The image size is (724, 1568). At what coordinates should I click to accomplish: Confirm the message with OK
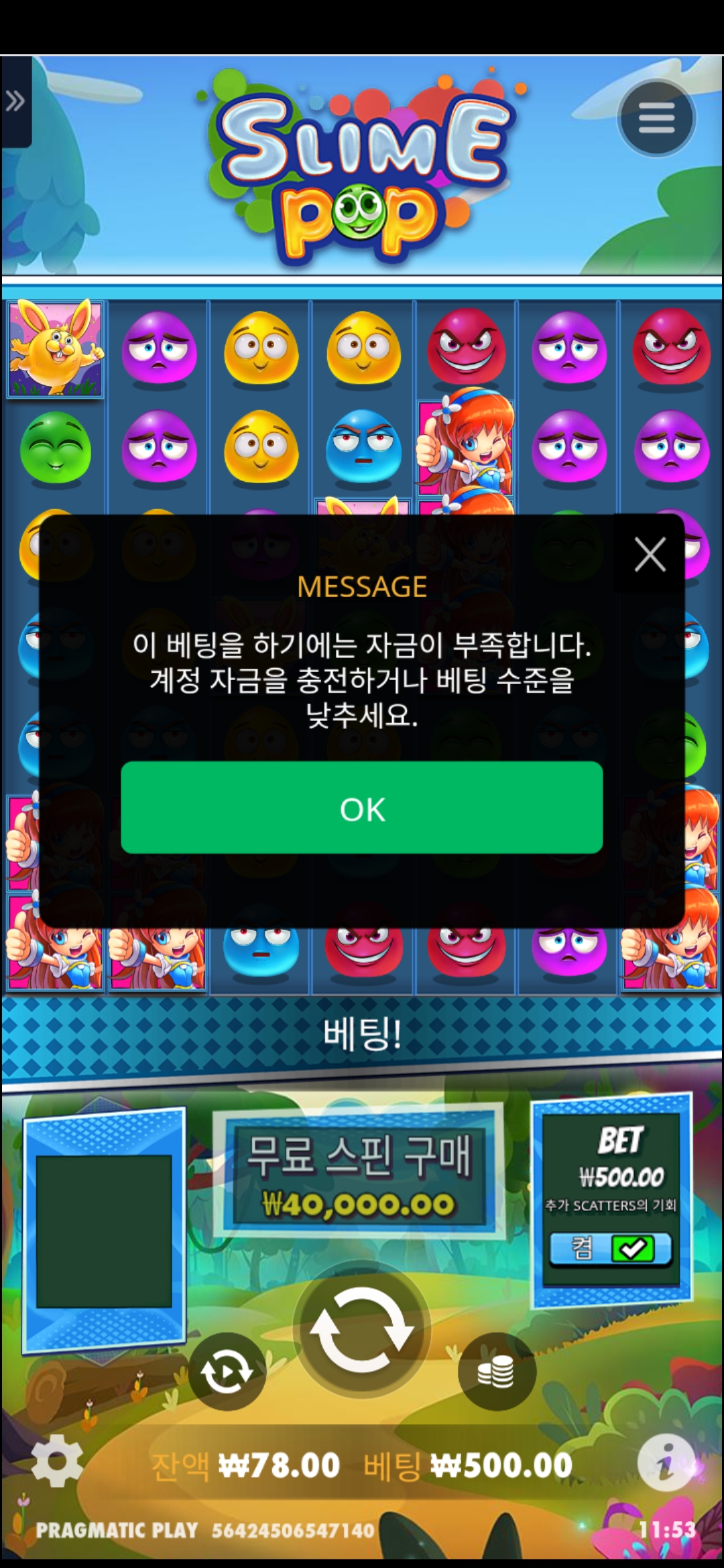point(361,807)
